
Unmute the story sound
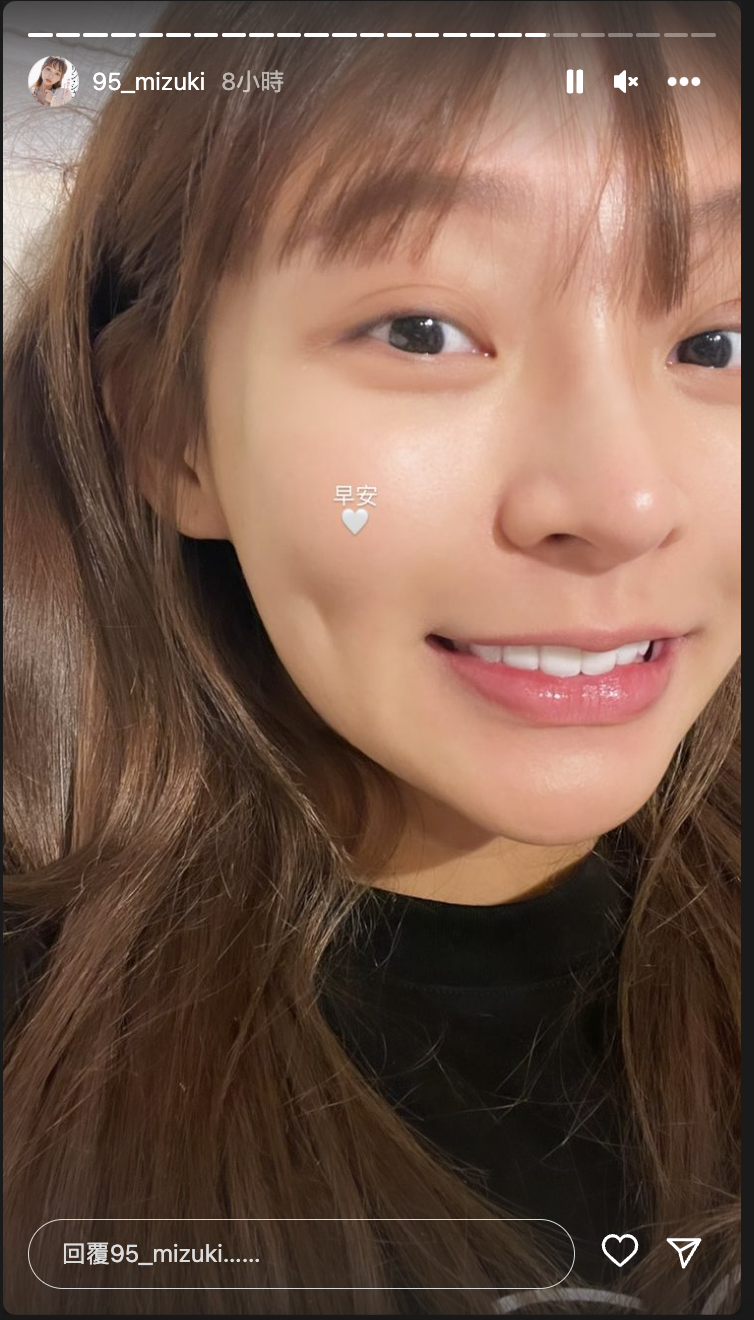click(626, 82)
